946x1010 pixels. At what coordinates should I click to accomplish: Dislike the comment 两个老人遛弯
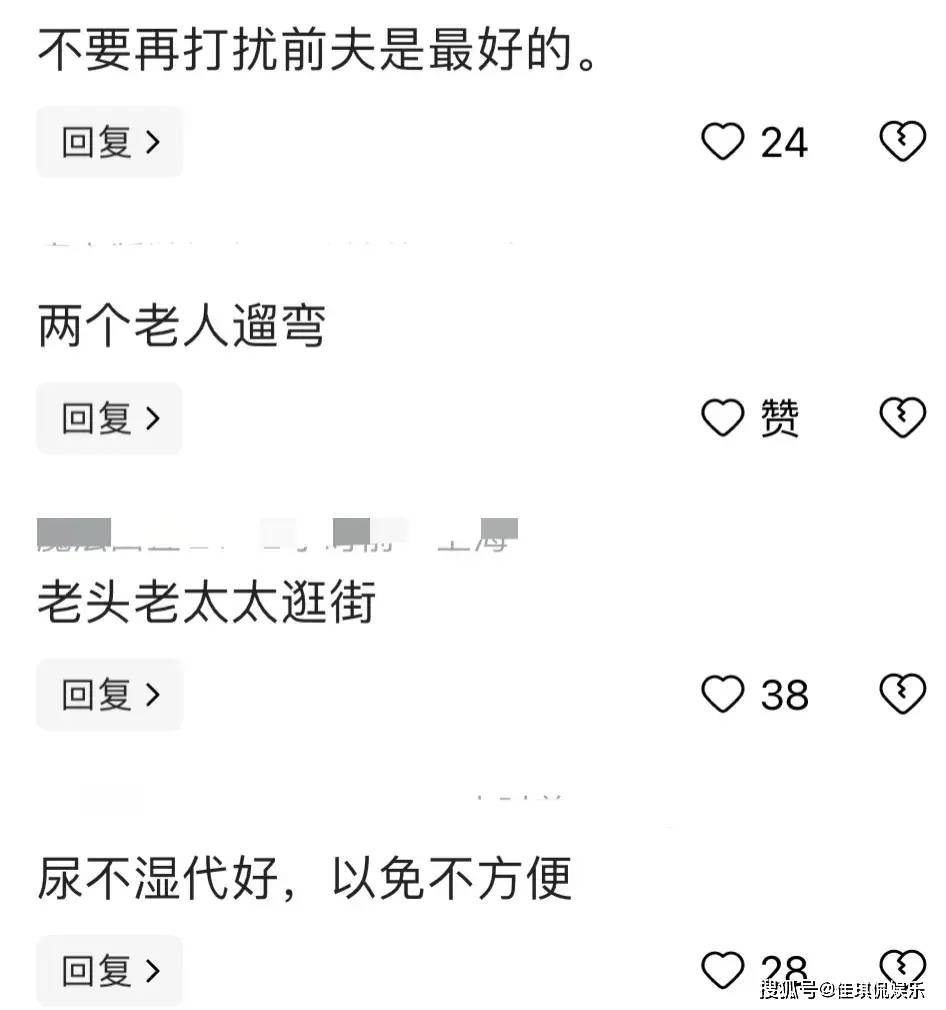click(902, 418)
